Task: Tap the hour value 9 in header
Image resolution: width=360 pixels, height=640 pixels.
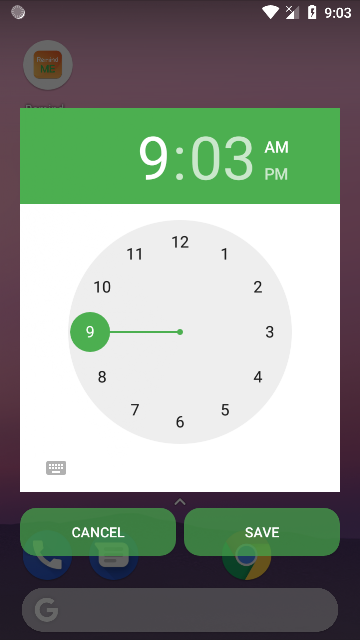Action: point(153,159)
